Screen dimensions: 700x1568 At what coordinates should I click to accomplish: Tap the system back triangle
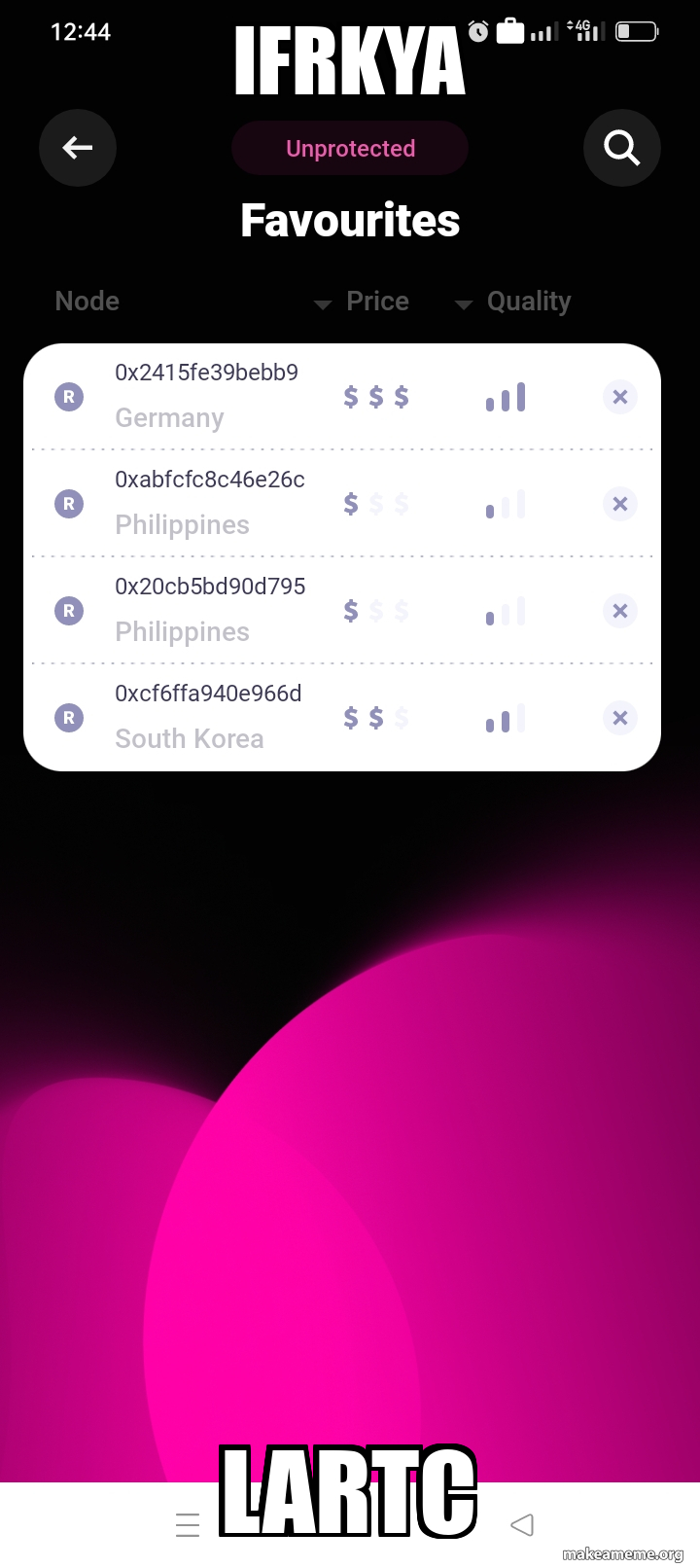522,1524
